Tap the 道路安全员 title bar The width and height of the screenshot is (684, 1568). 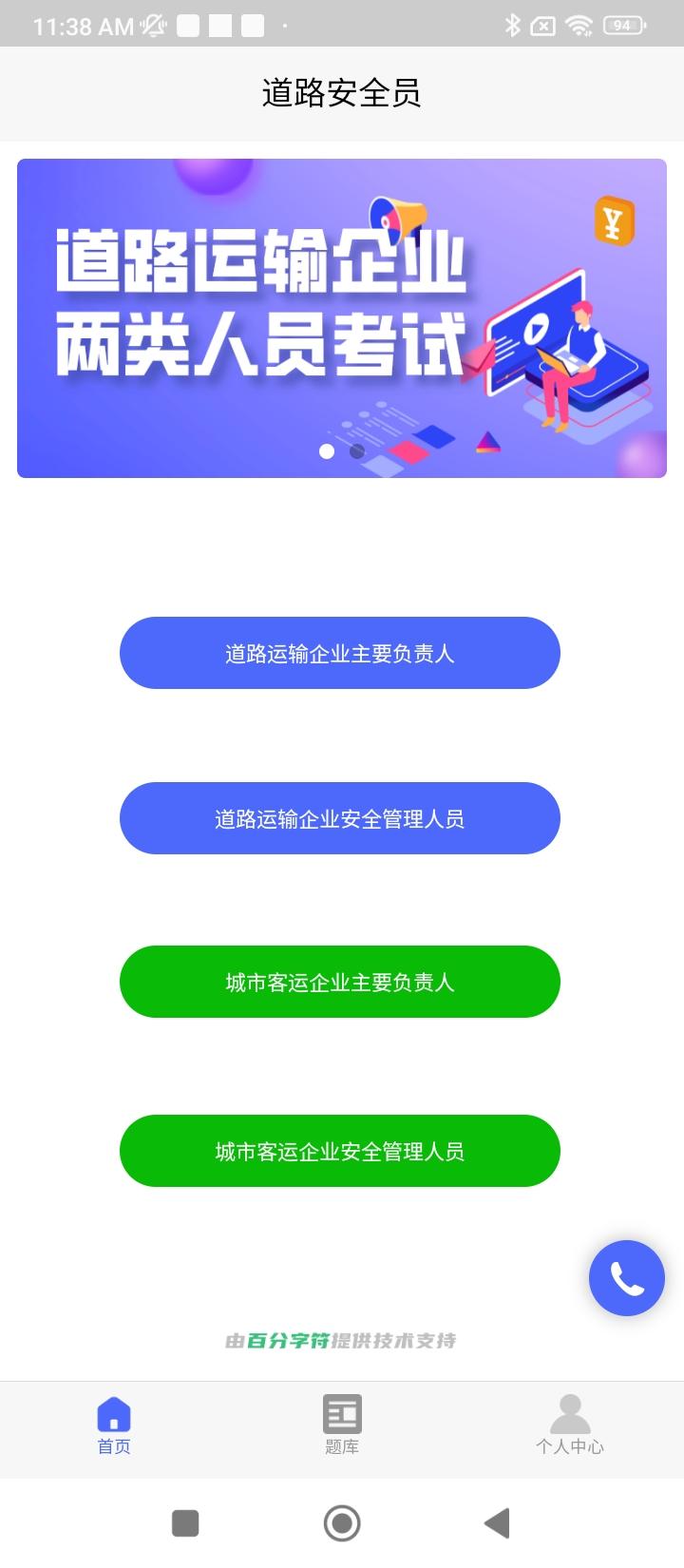click(x=342, y=93)
